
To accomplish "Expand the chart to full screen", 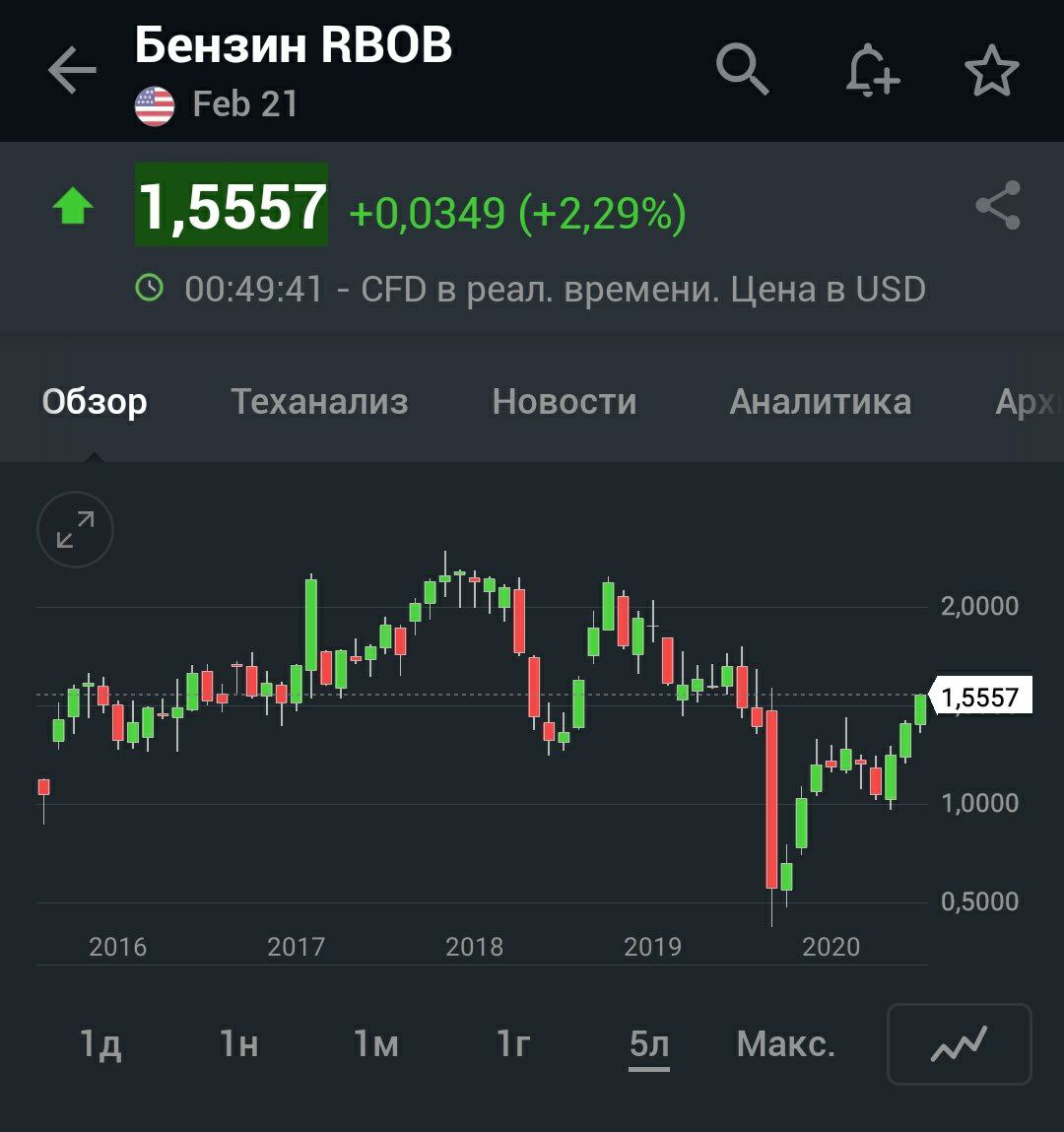I will [75, 530].
